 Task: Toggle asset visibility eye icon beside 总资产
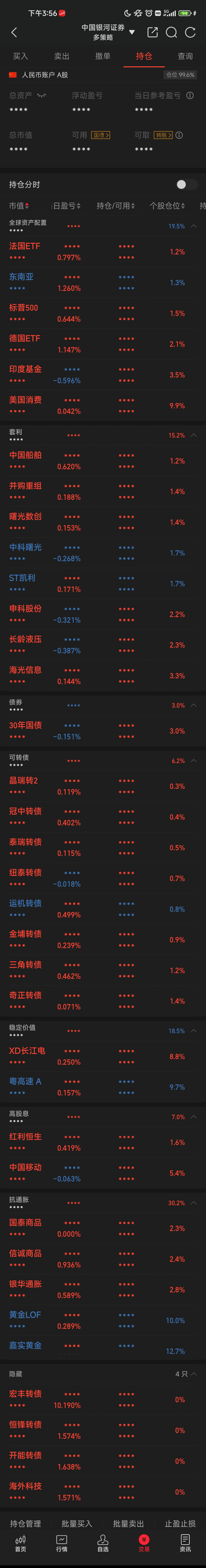pyautogui.click(x=41, y=96)
